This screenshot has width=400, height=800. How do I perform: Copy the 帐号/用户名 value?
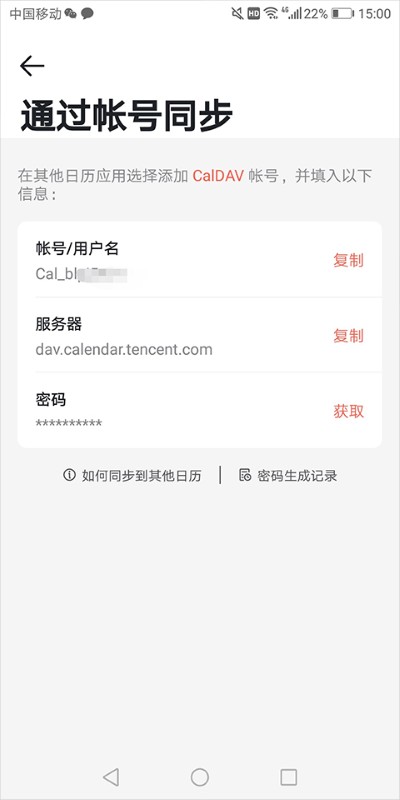[348, 260]
